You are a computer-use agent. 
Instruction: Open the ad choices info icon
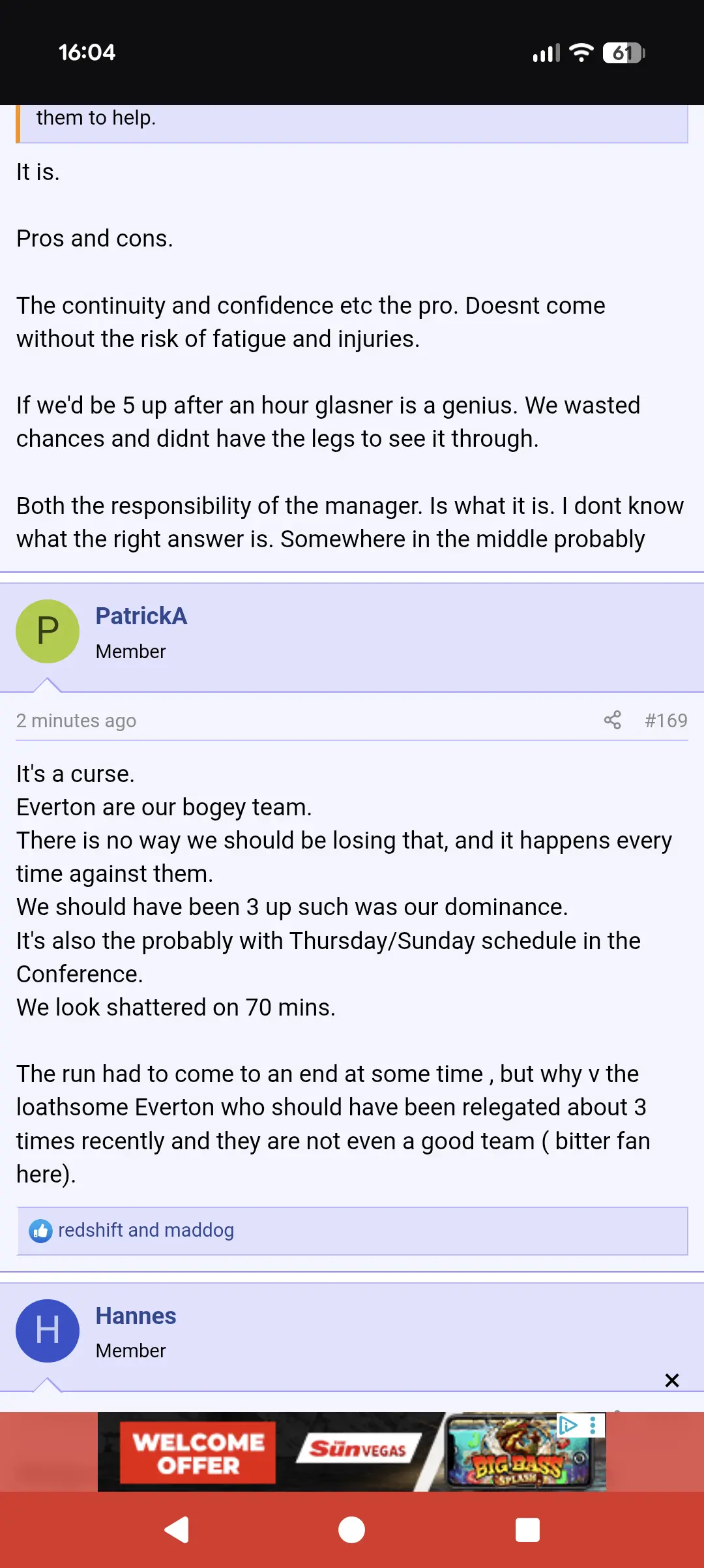[568, 1425]
